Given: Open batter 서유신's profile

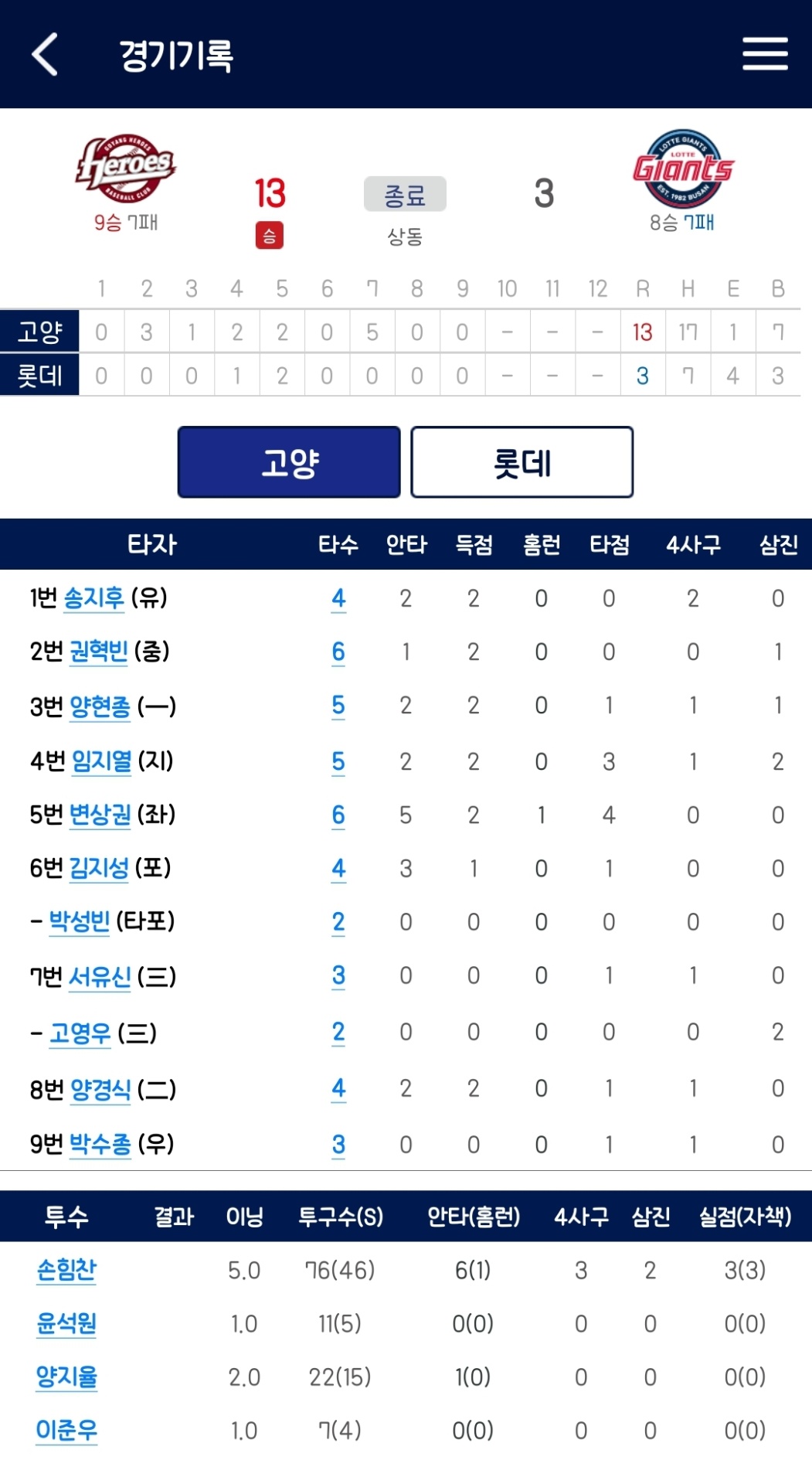Looking at the screenshot, I should [x=100, y=977].
